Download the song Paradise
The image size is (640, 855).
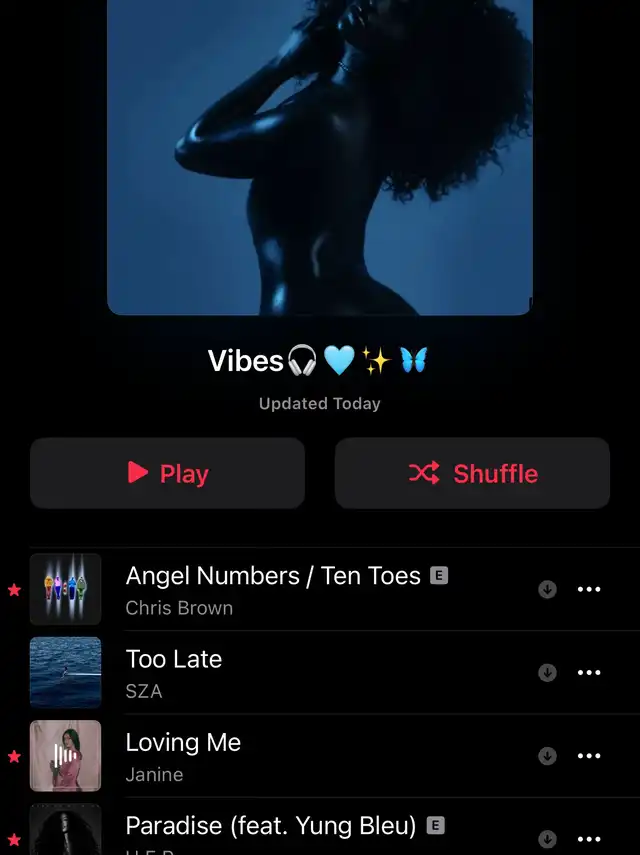547,838
